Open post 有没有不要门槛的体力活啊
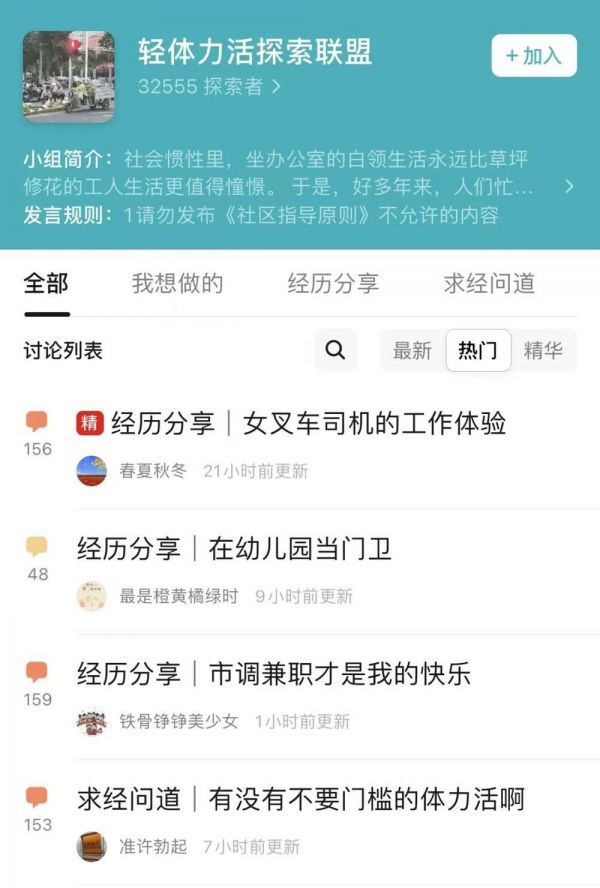 point(301,798)
